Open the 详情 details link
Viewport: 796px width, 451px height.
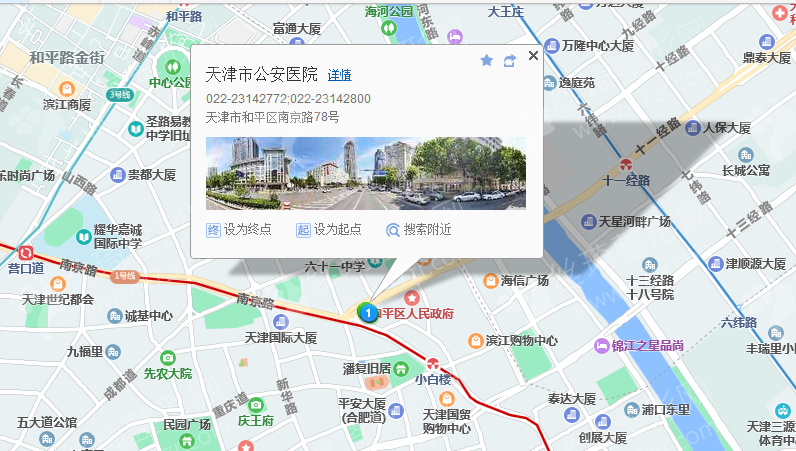339,75
